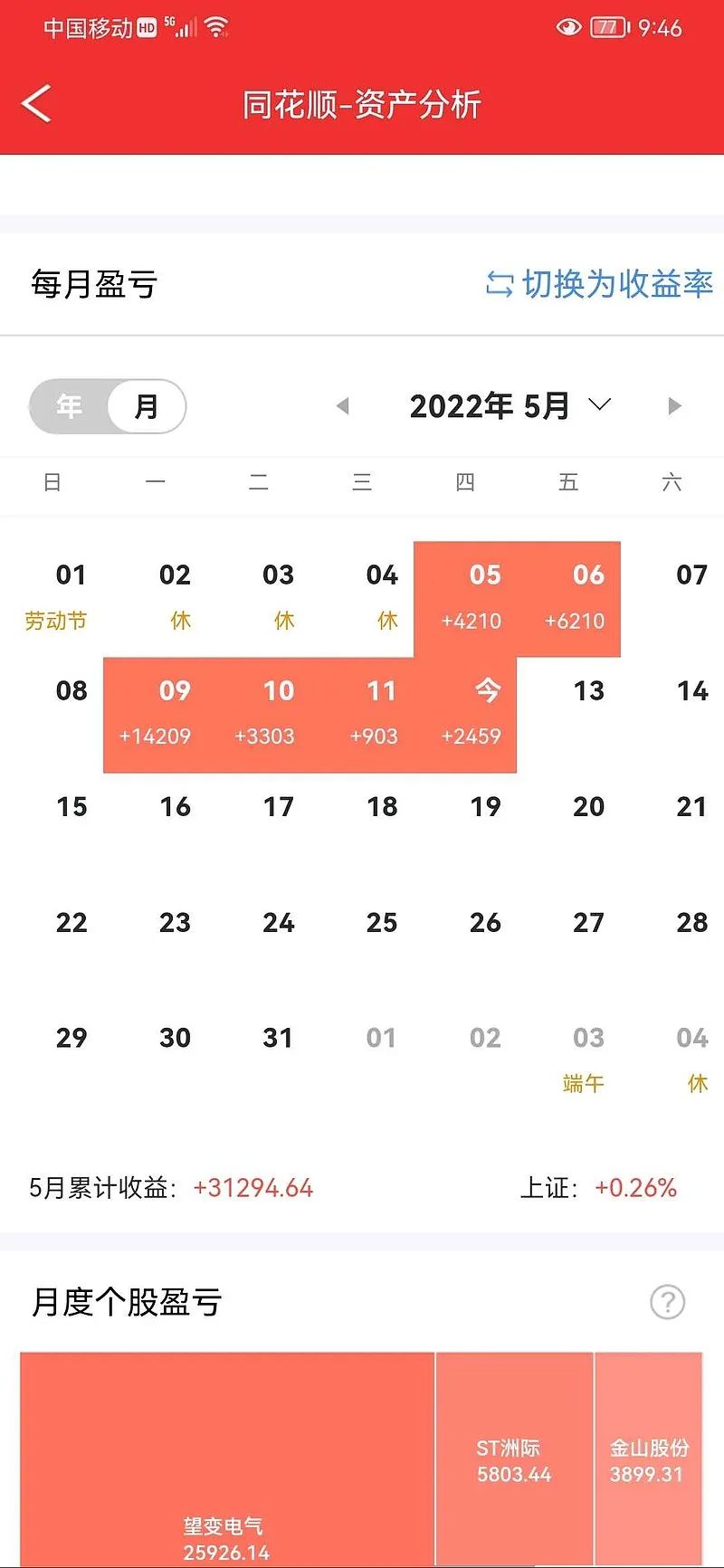This screenshot has width=724, height=1568.
Task: Click the next month arrow
Action: click(x=674, y=406)
